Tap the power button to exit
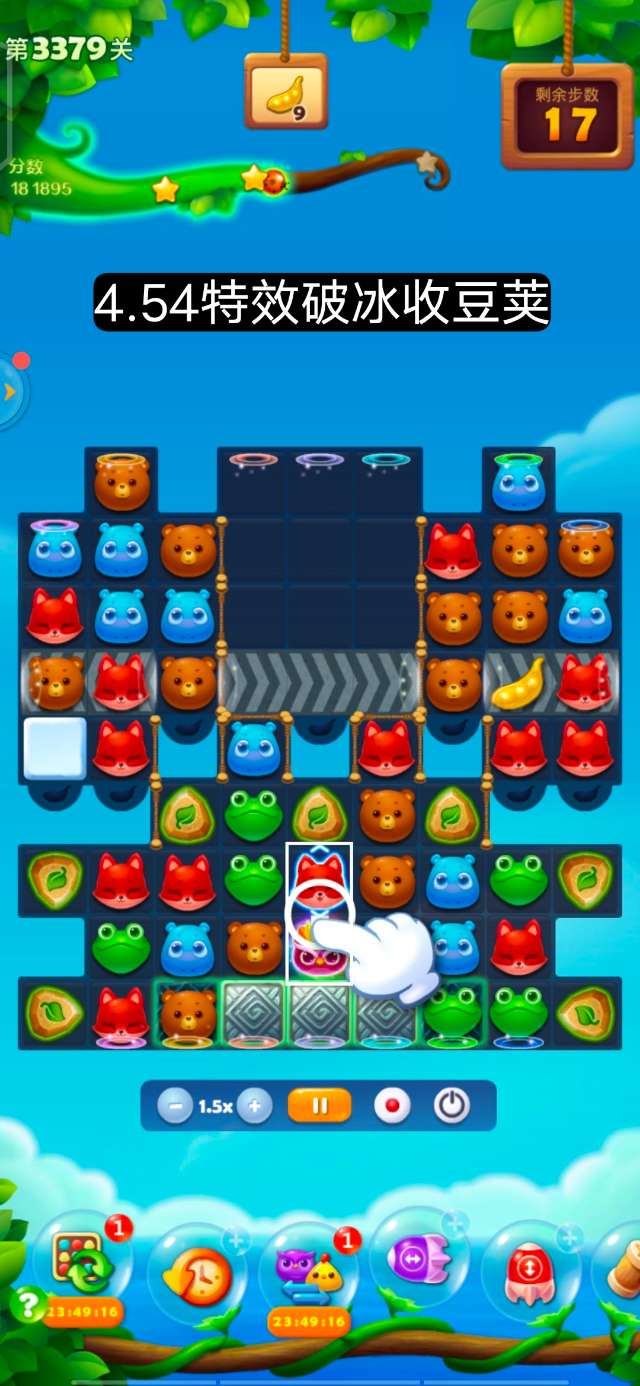 click(x=452, y=1106)
